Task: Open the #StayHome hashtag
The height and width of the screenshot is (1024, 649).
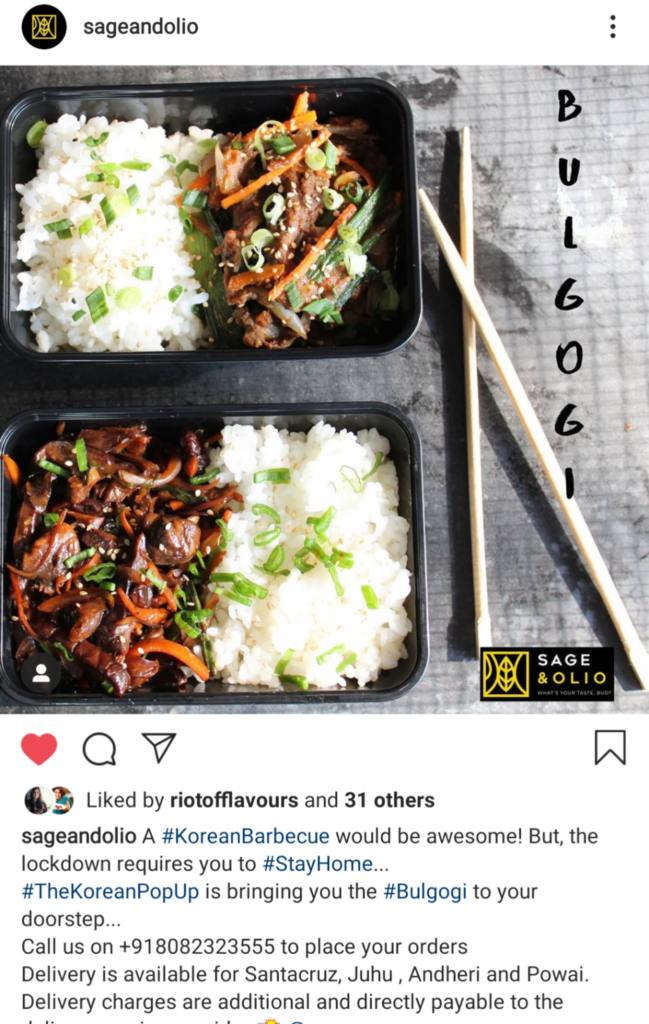Action: (317, 863)
